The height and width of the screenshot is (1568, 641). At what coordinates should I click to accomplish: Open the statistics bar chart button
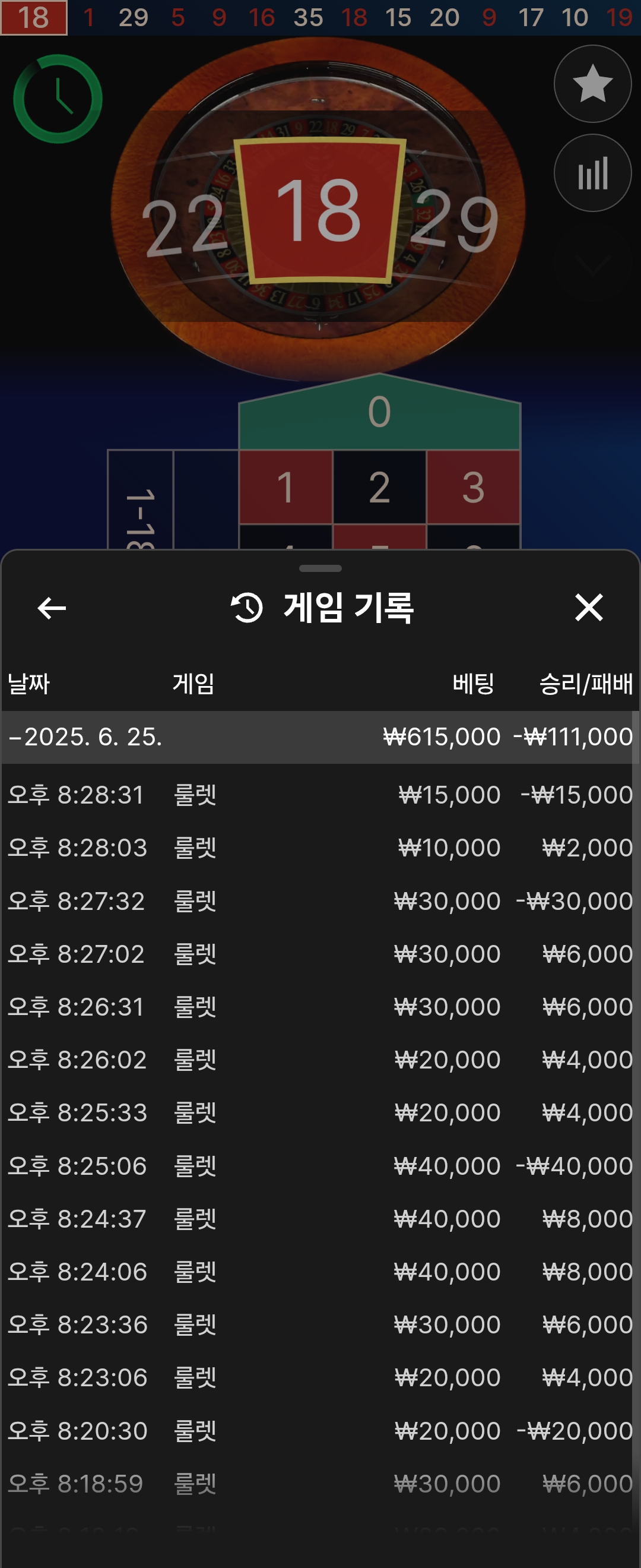pyautogui.click(x=592, y=173)
